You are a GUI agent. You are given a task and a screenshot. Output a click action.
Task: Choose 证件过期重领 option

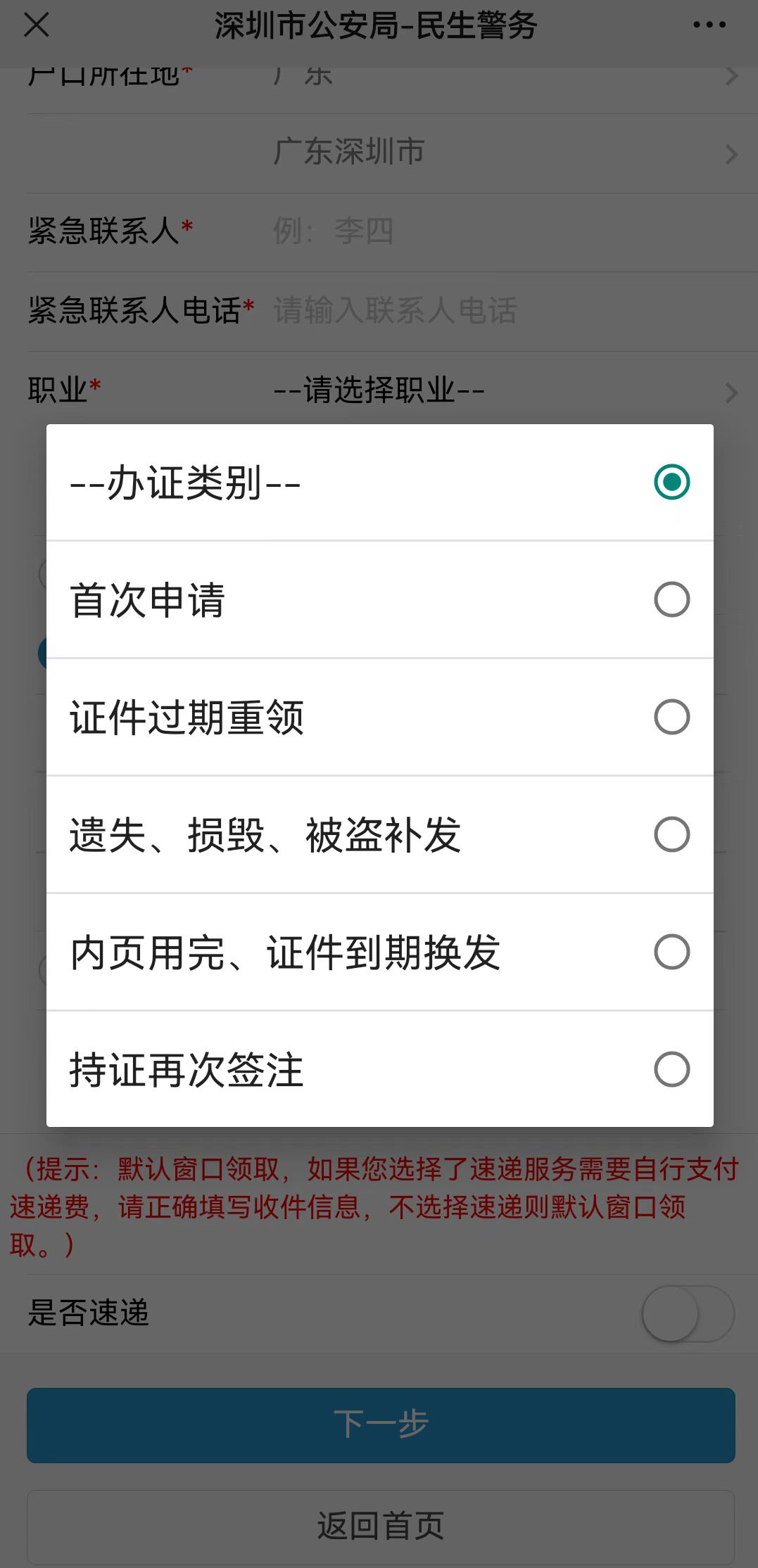pos(379,718)
